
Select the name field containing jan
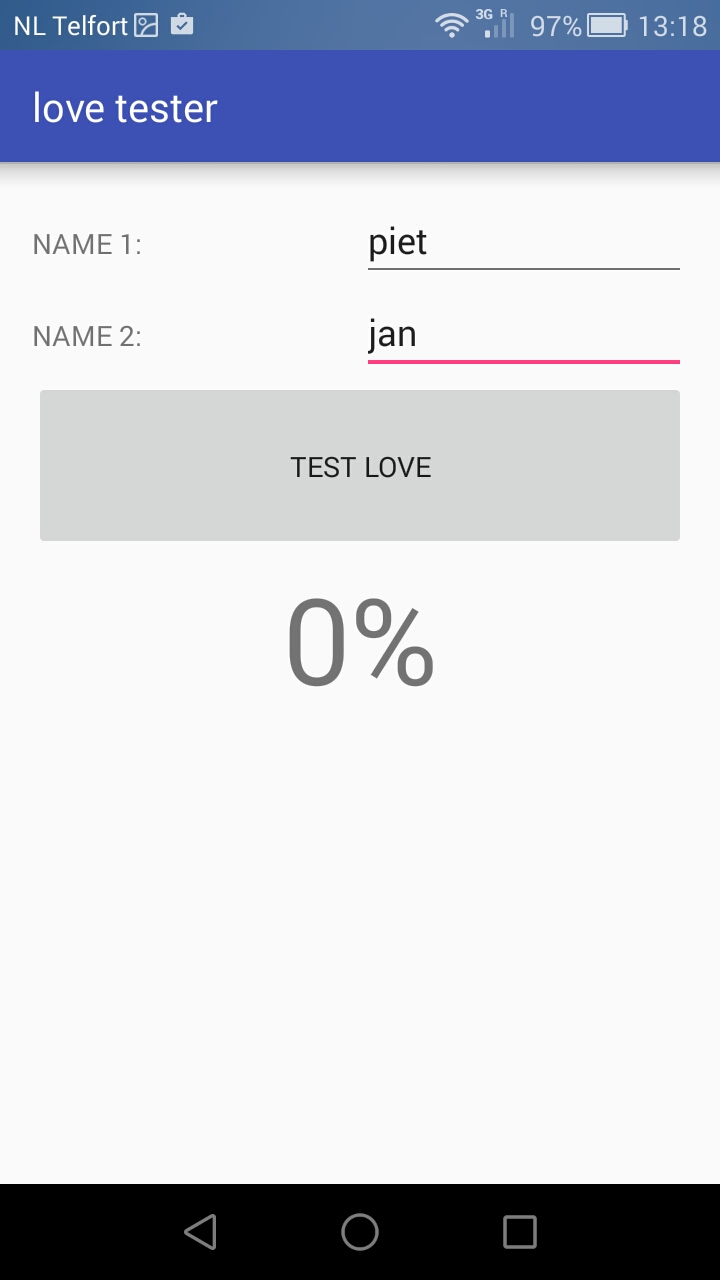(523, 333)
